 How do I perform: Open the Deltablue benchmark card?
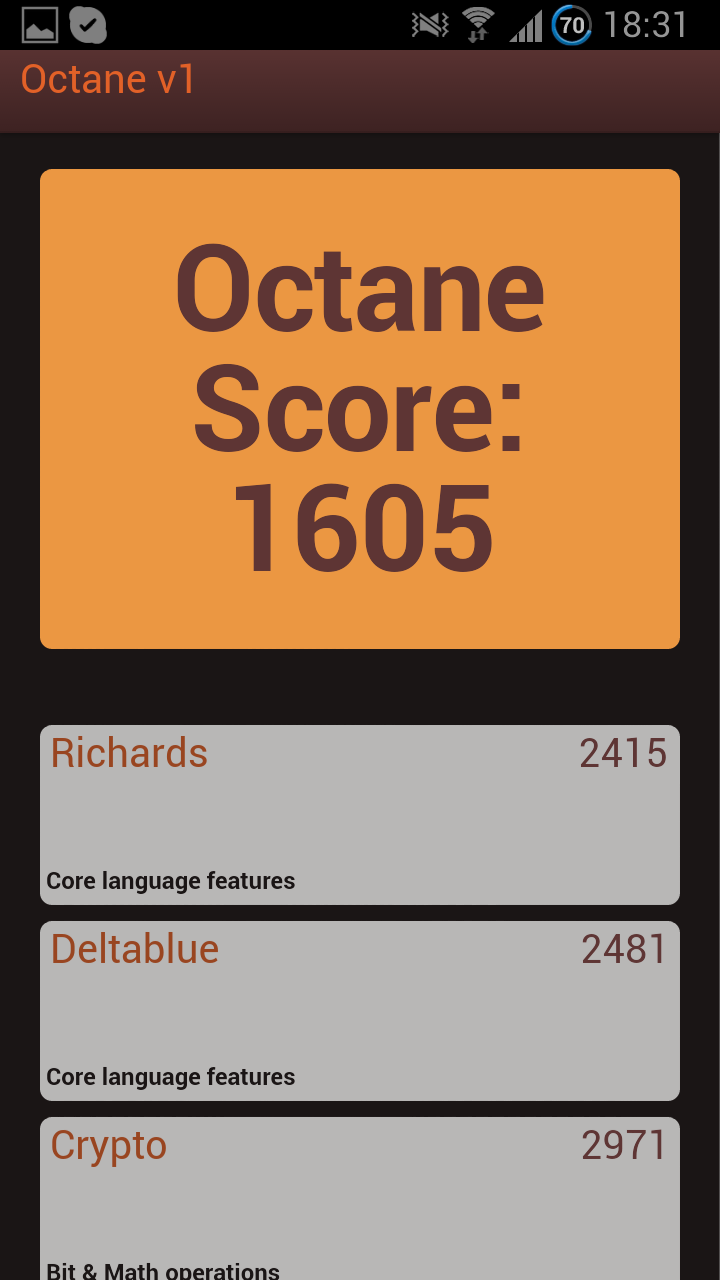click(360, 1011)
